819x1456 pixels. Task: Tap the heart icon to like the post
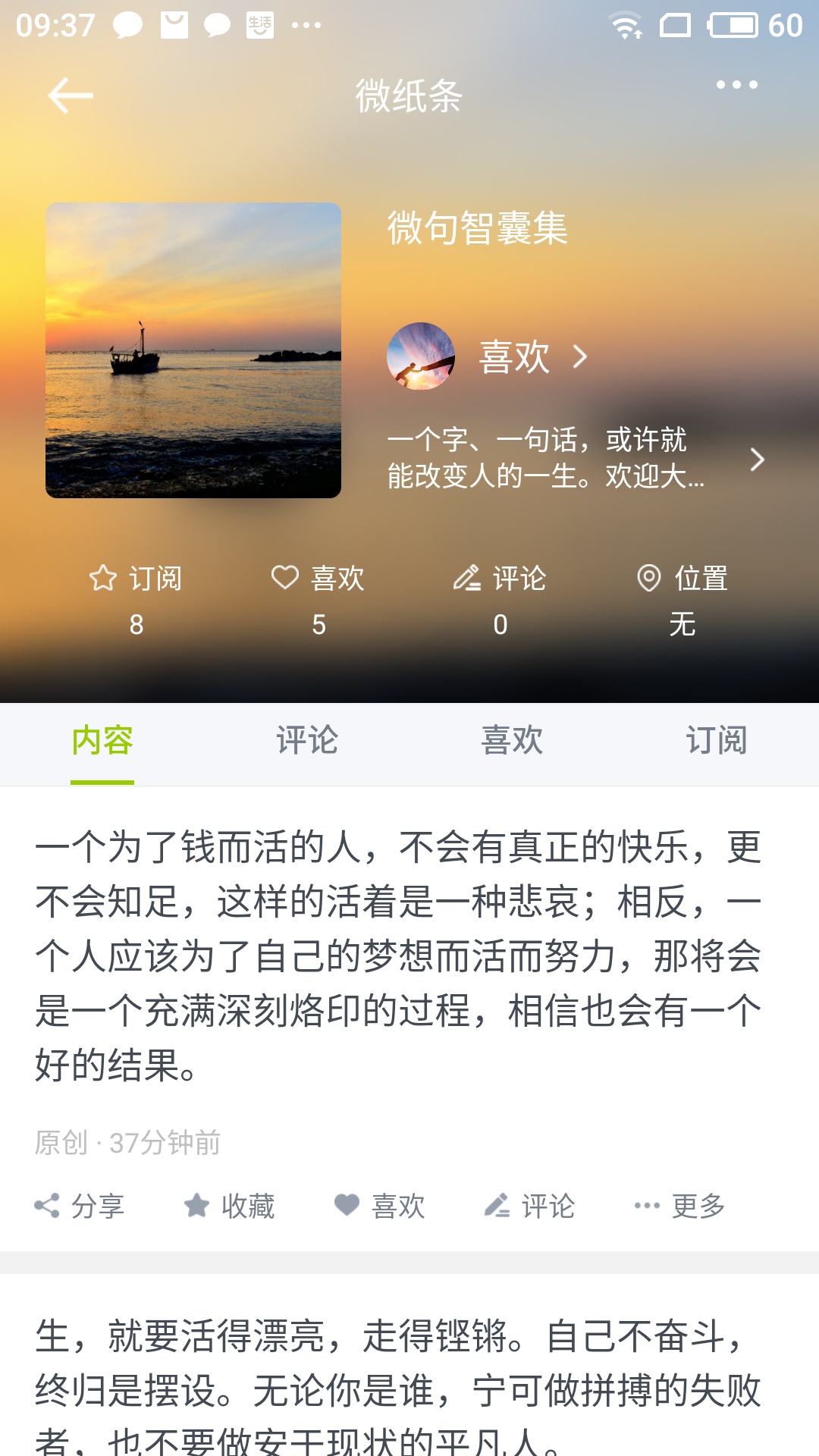pos(348,1206)
